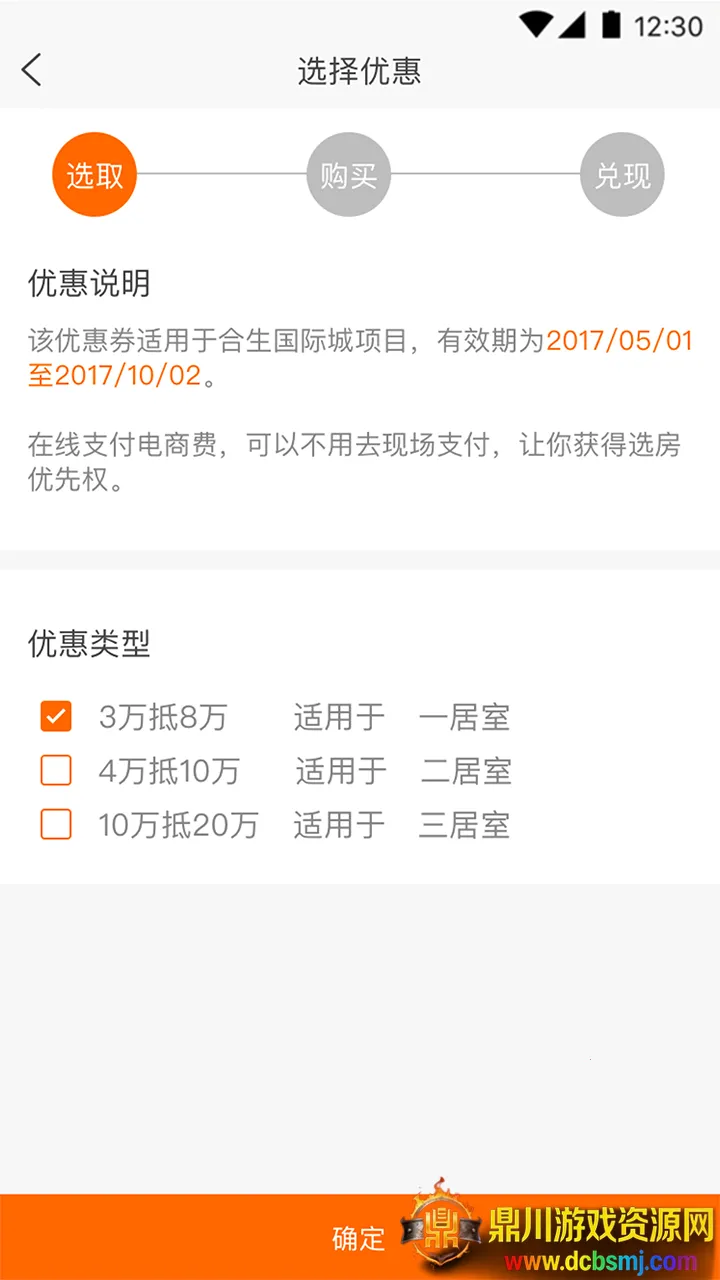Uncheck the 3万抵8万 coupon option
720x1280 pixels.
56,716
